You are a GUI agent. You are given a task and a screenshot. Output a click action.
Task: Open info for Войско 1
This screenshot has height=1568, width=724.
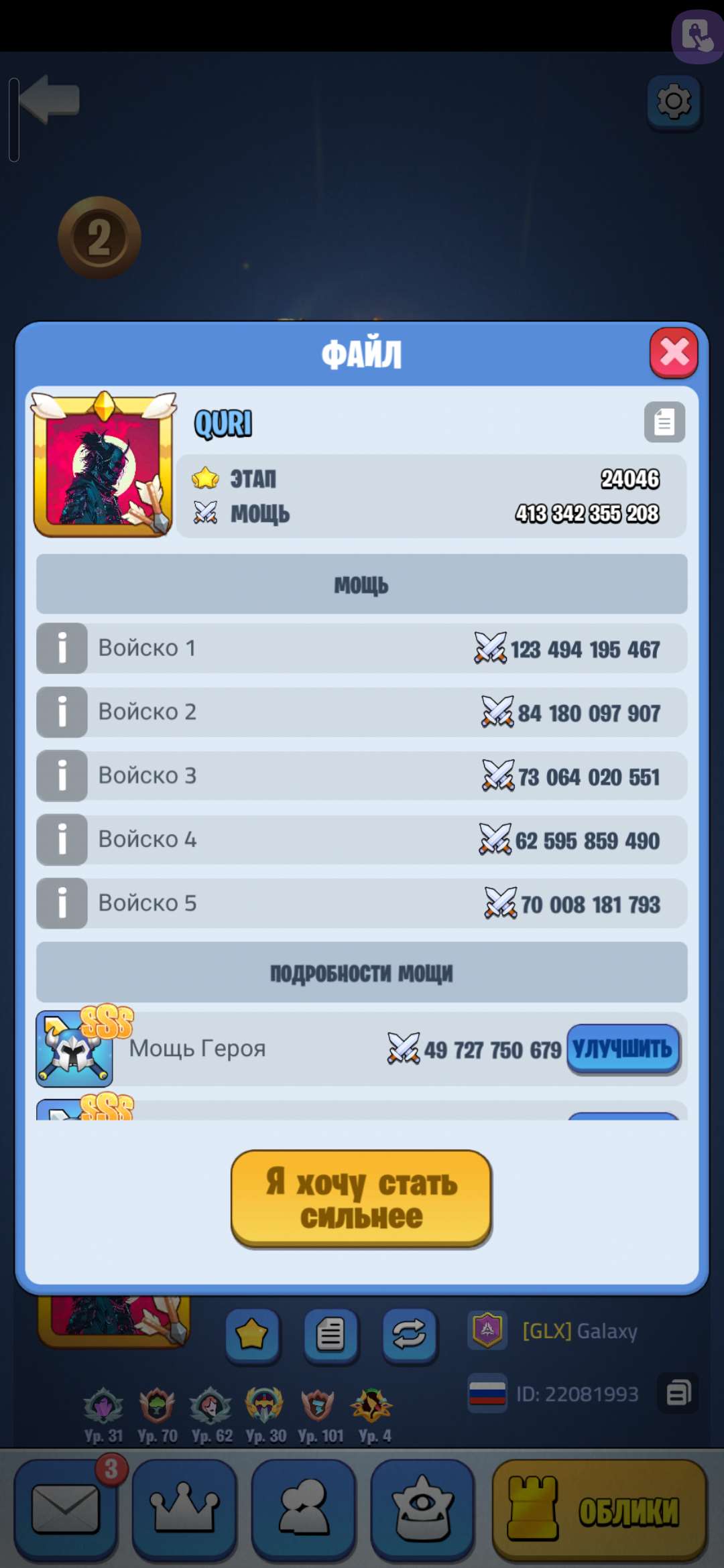pyautogui.click(x=62, y=648)
